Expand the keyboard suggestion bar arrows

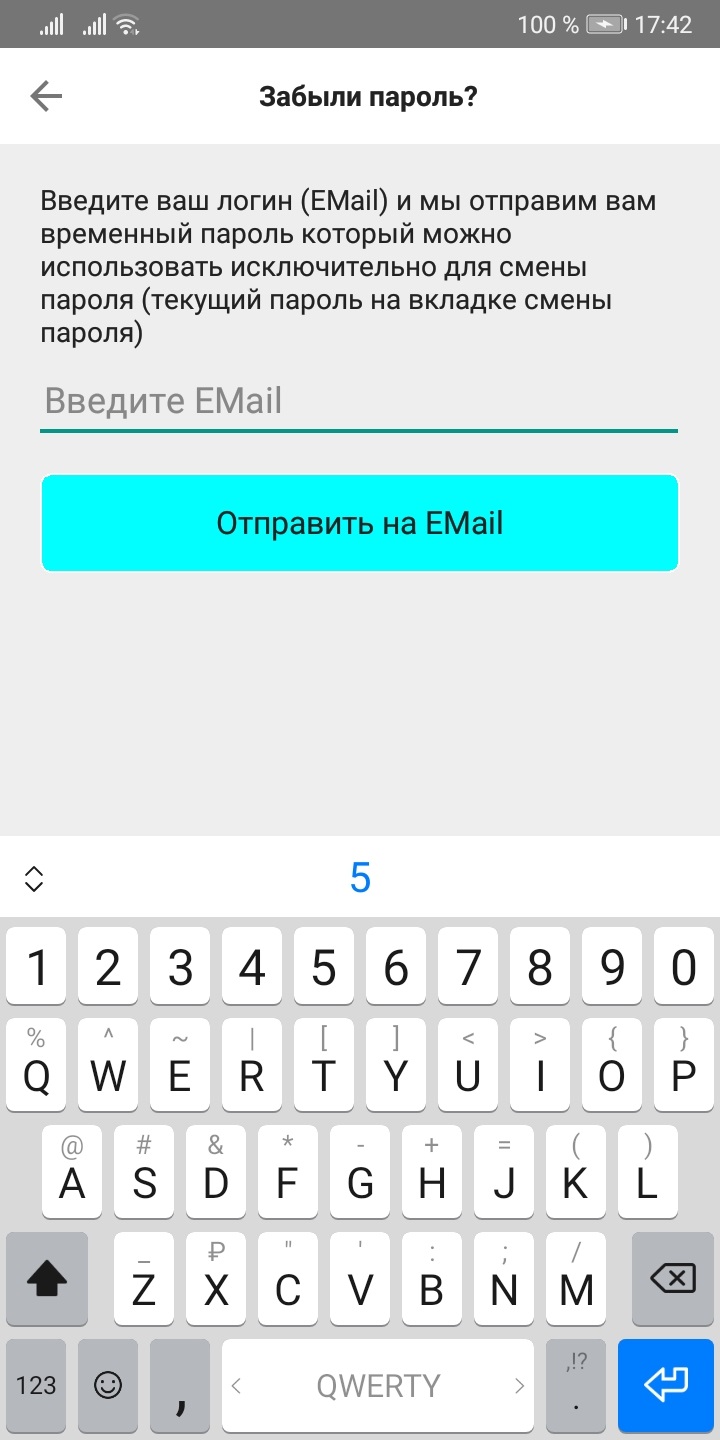34,878
